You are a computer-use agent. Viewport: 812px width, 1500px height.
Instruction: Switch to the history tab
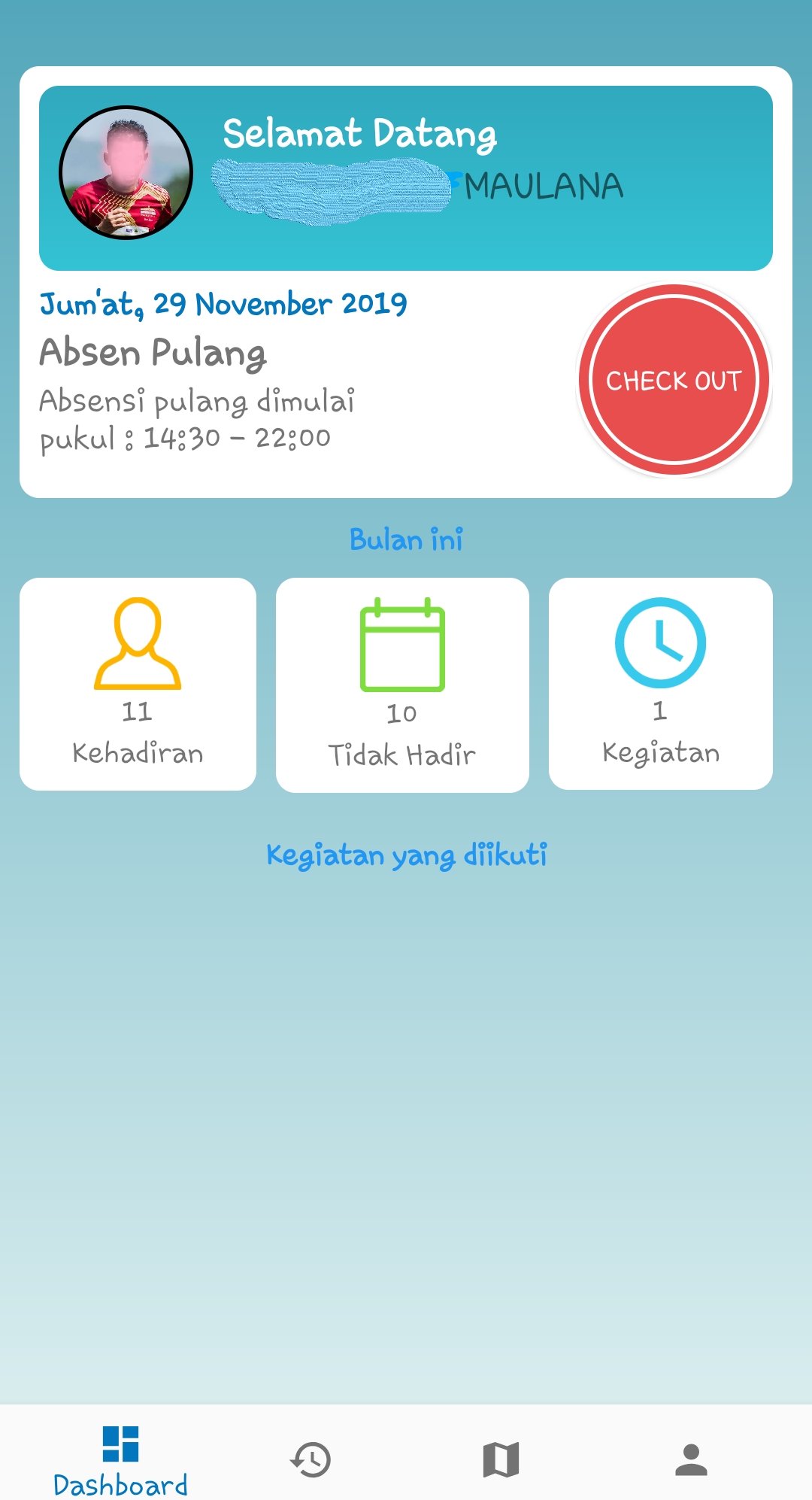coord(311,1459)
